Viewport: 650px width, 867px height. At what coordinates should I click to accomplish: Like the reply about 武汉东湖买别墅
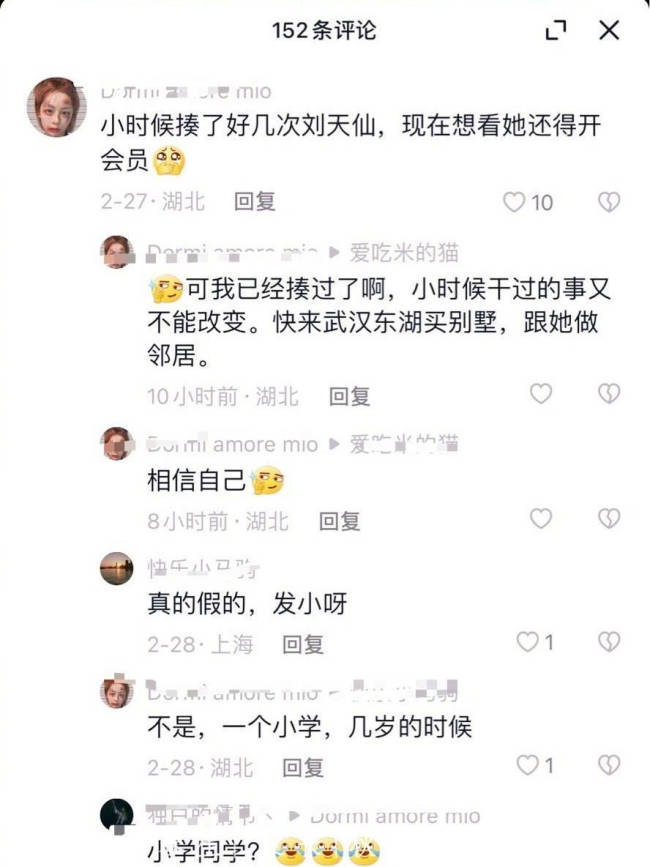tap(541, 394)
